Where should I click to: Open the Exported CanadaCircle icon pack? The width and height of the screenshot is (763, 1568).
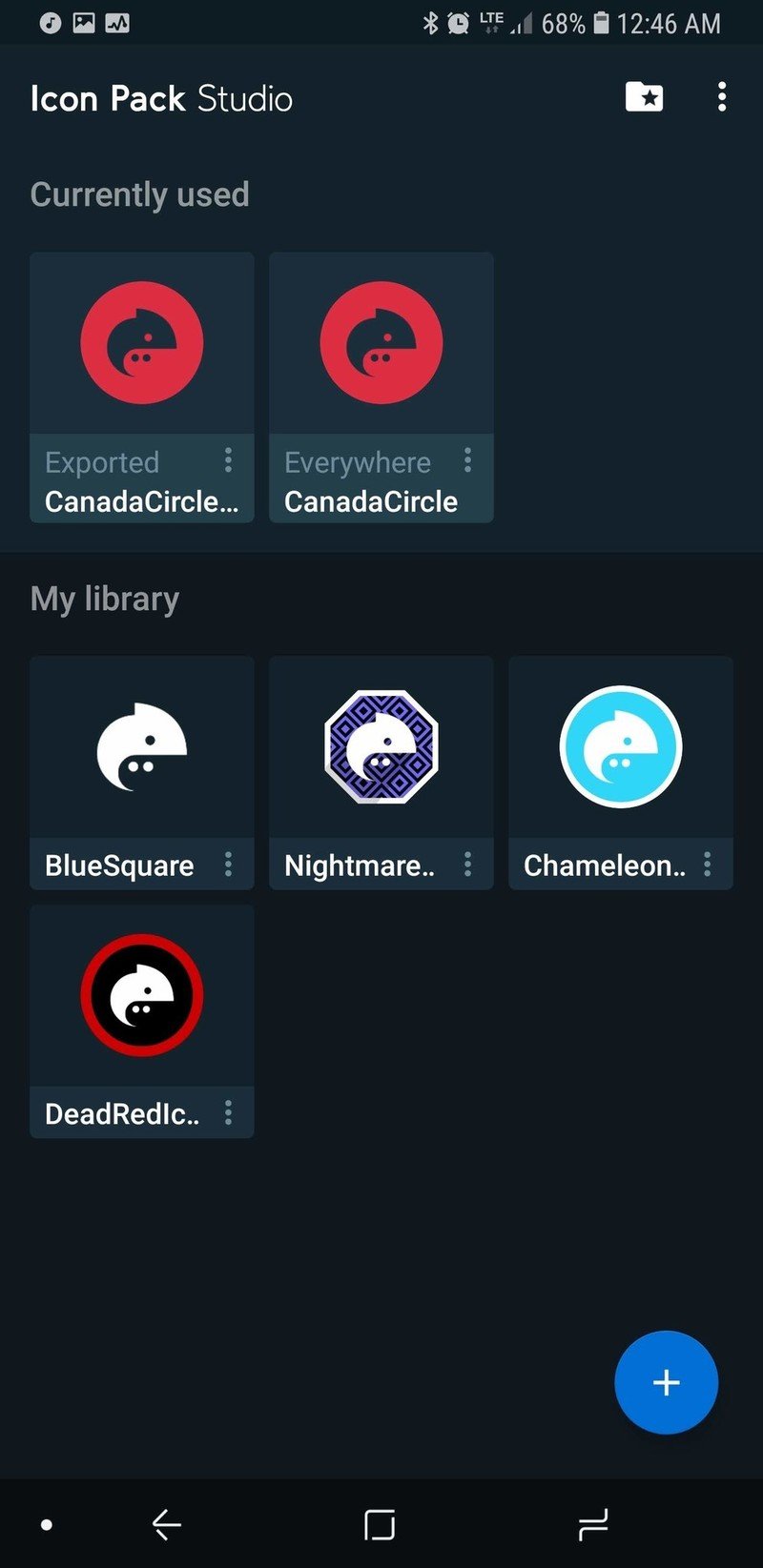click(x=142, y=343)
